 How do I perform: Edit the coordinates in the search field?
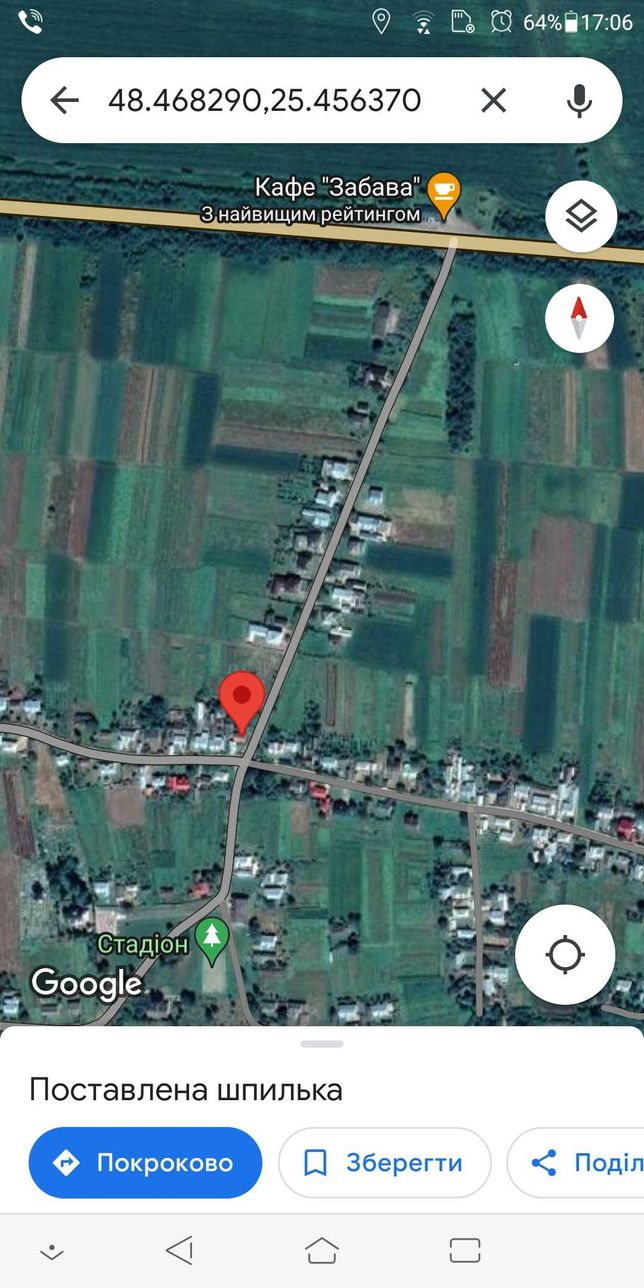click(x=264, y=100)
